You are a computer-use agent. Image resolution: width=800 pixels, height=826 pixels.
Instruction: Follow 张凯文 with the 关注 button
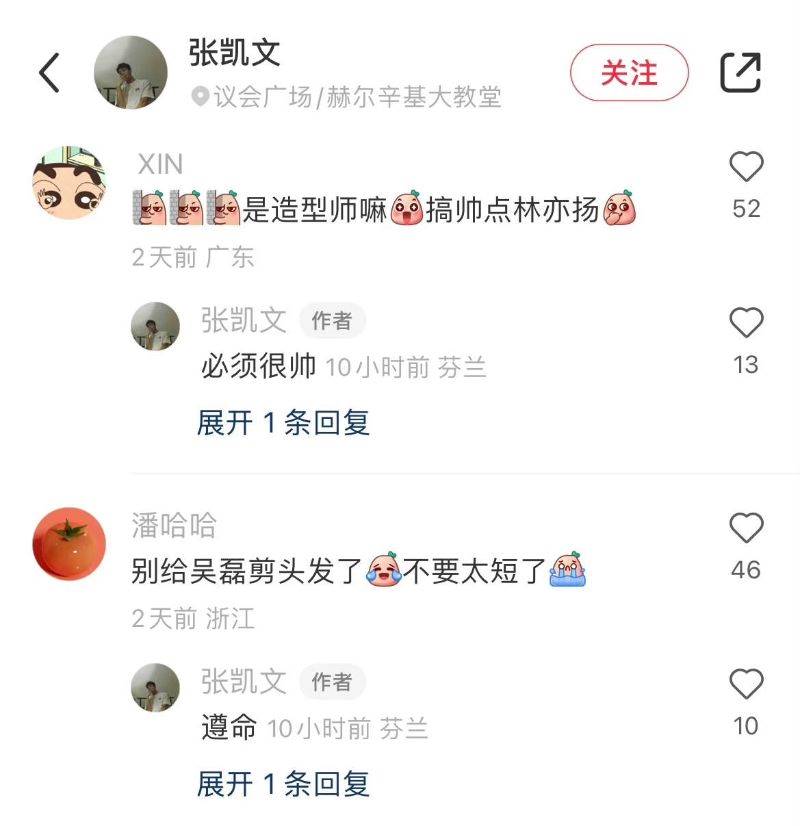(x=629, y=73)
